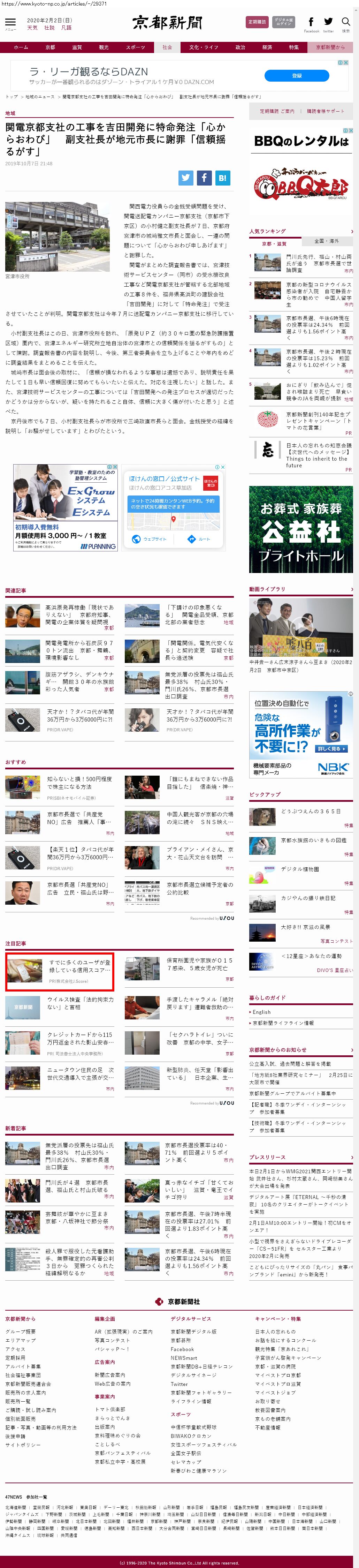Switch ranking to 全国・海外 tab
Image resolution: width=359 pixels, height=1568 pixels.
tap(326, 241)
